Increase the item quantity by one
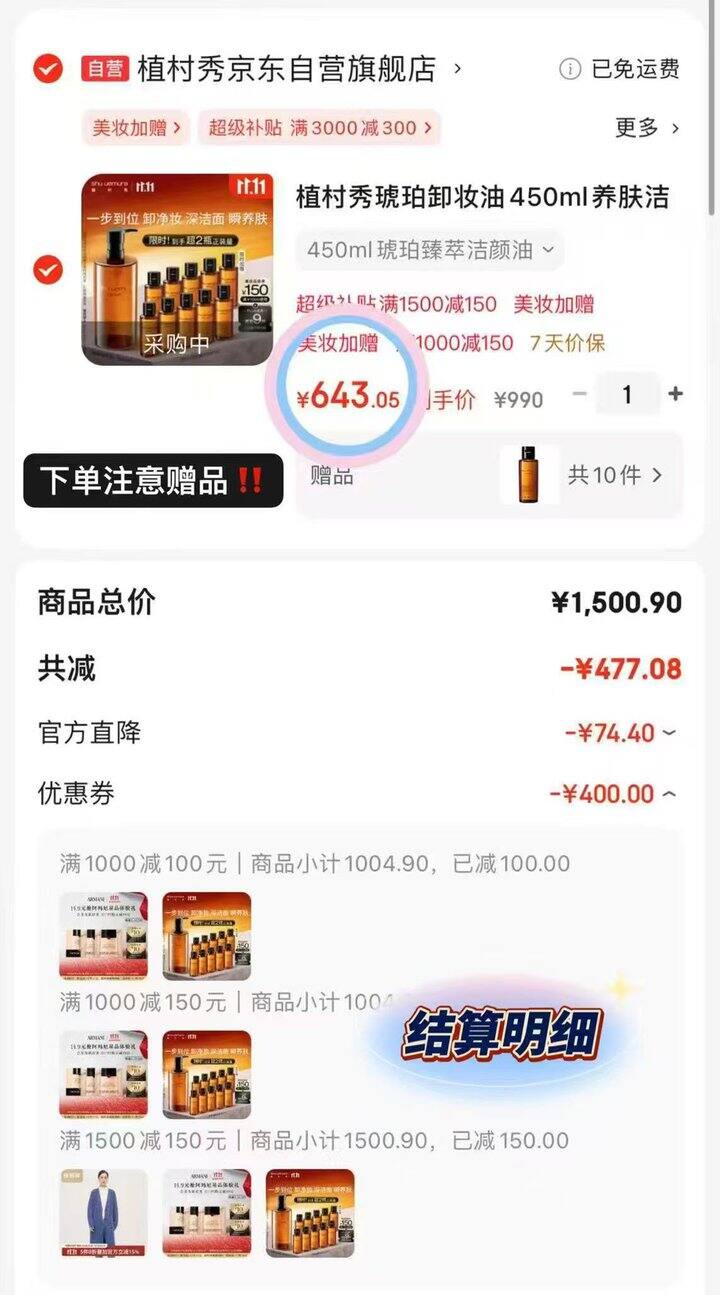 click(x=675, y=394)
